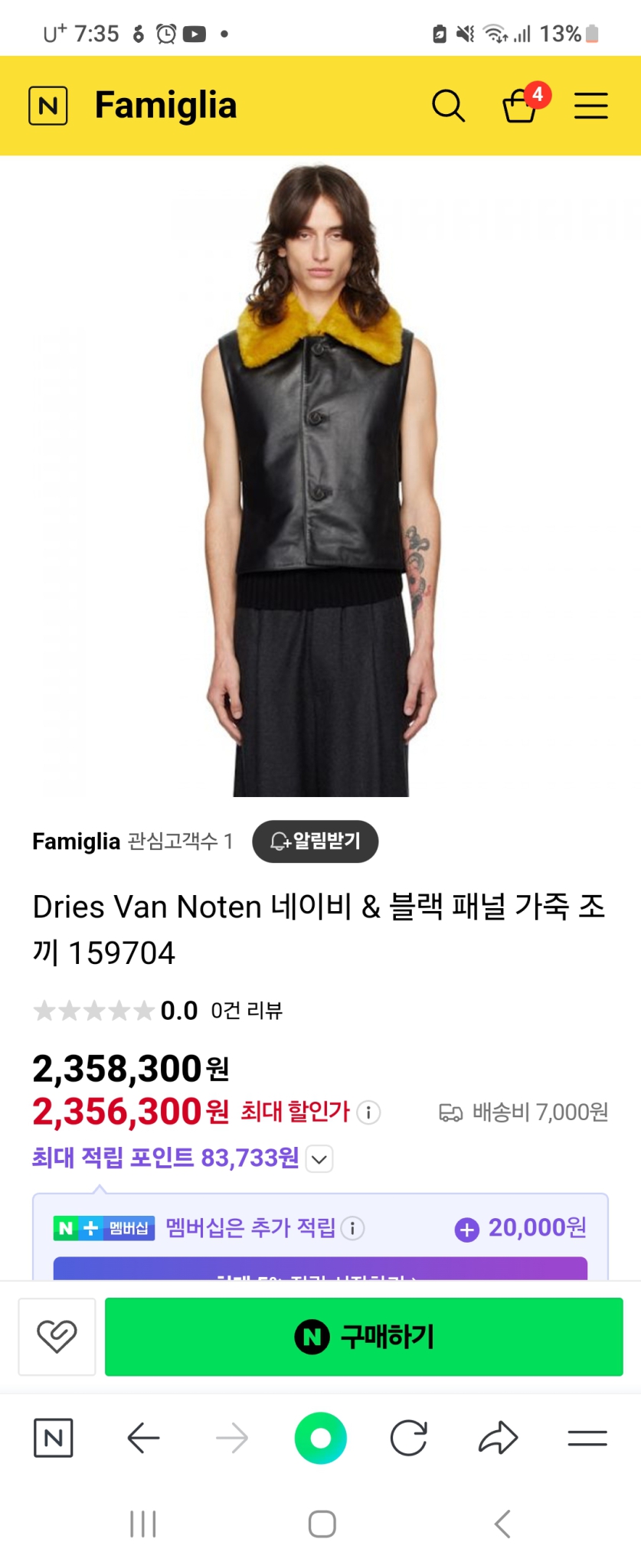This screenshot has height=1568, width=641.
Task: Open the delivery truck shipping fee info
Action: coord(452,1114)
